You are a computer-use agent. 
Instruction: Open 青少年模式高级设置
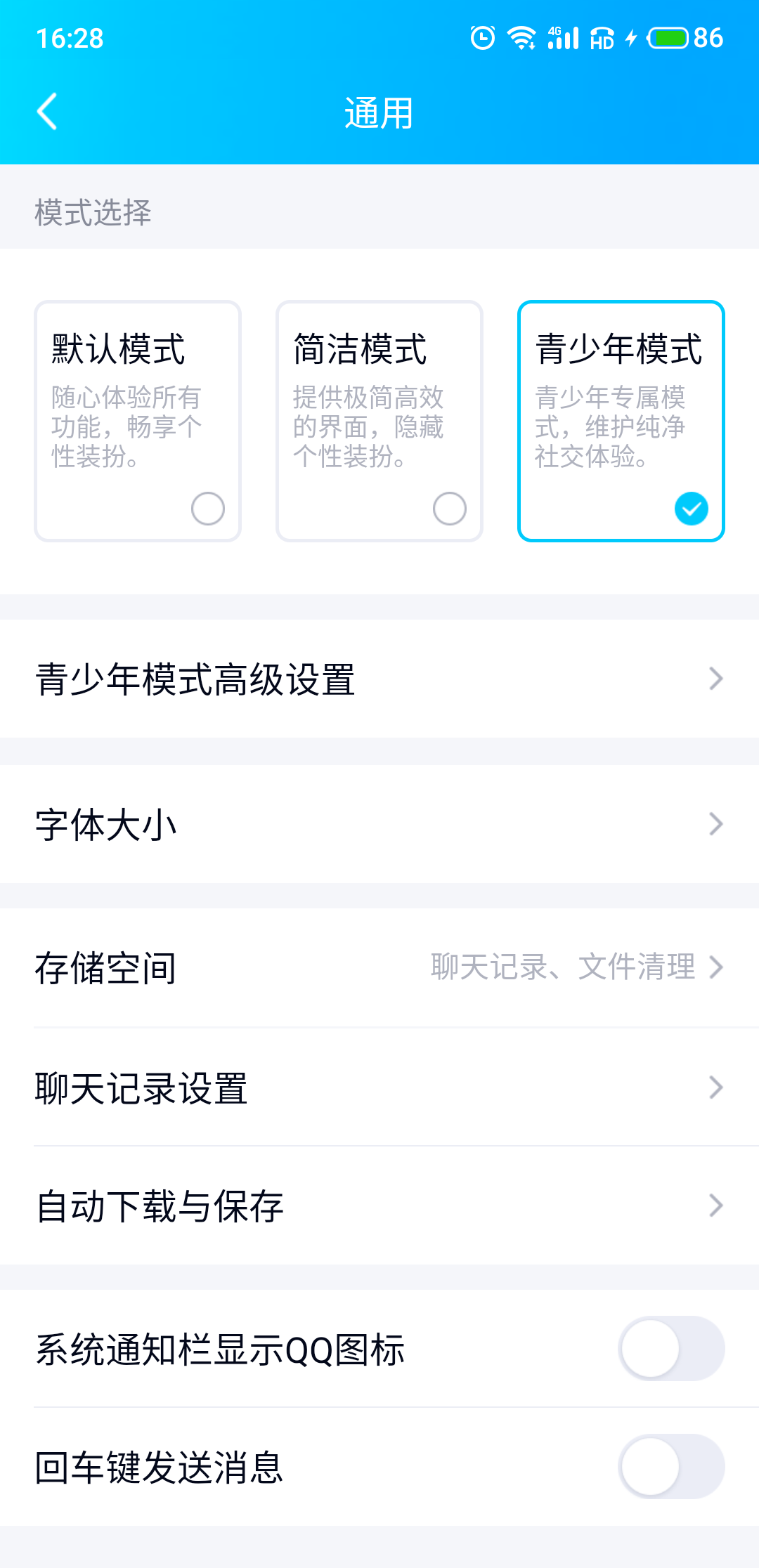[379, 679]
